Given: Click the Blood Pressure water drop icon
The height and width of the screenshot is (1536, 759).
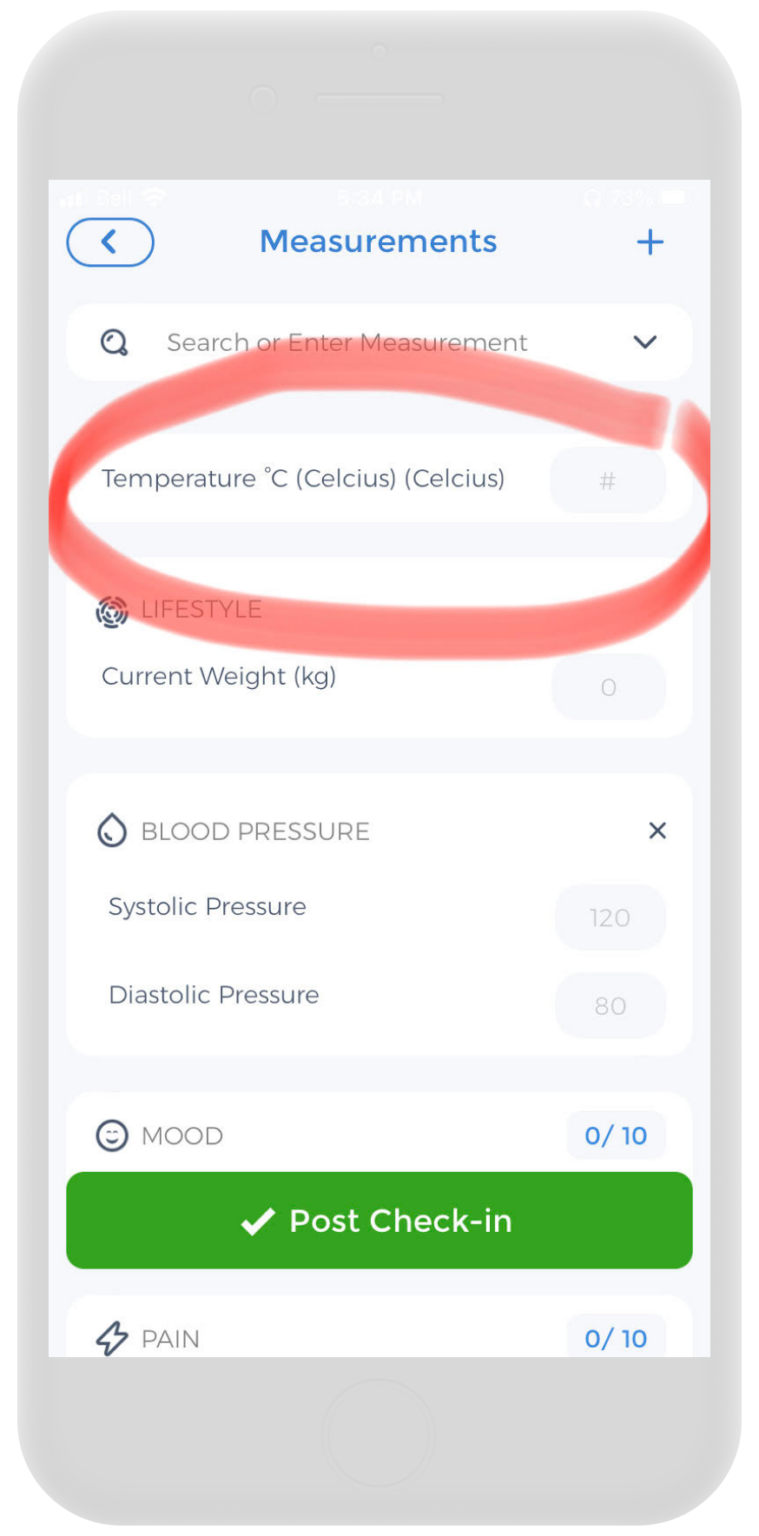Looking at the screenshot, I should pos(113,830).
